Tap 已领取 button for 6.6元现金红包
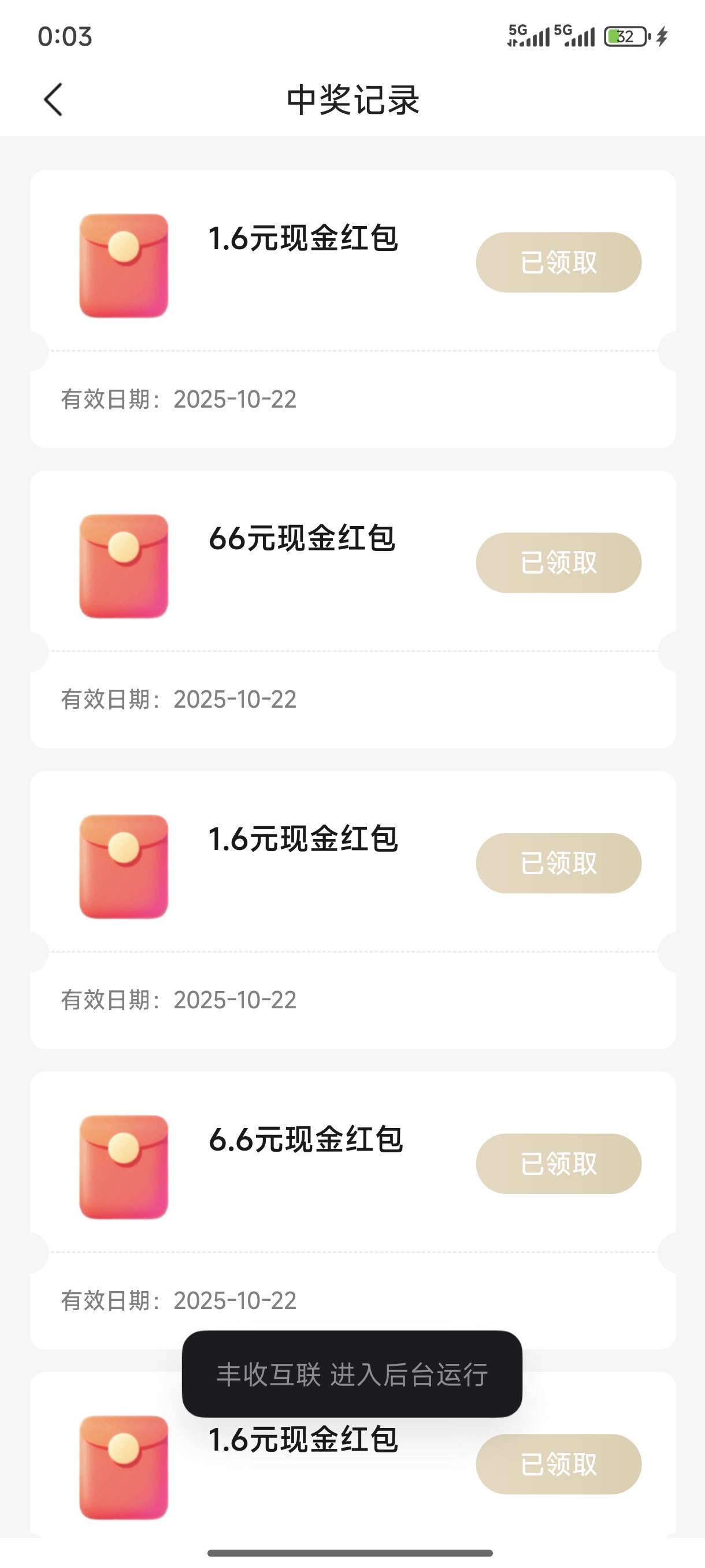The width and height of the screenshot is (705, 1568). click(558, 1163)
